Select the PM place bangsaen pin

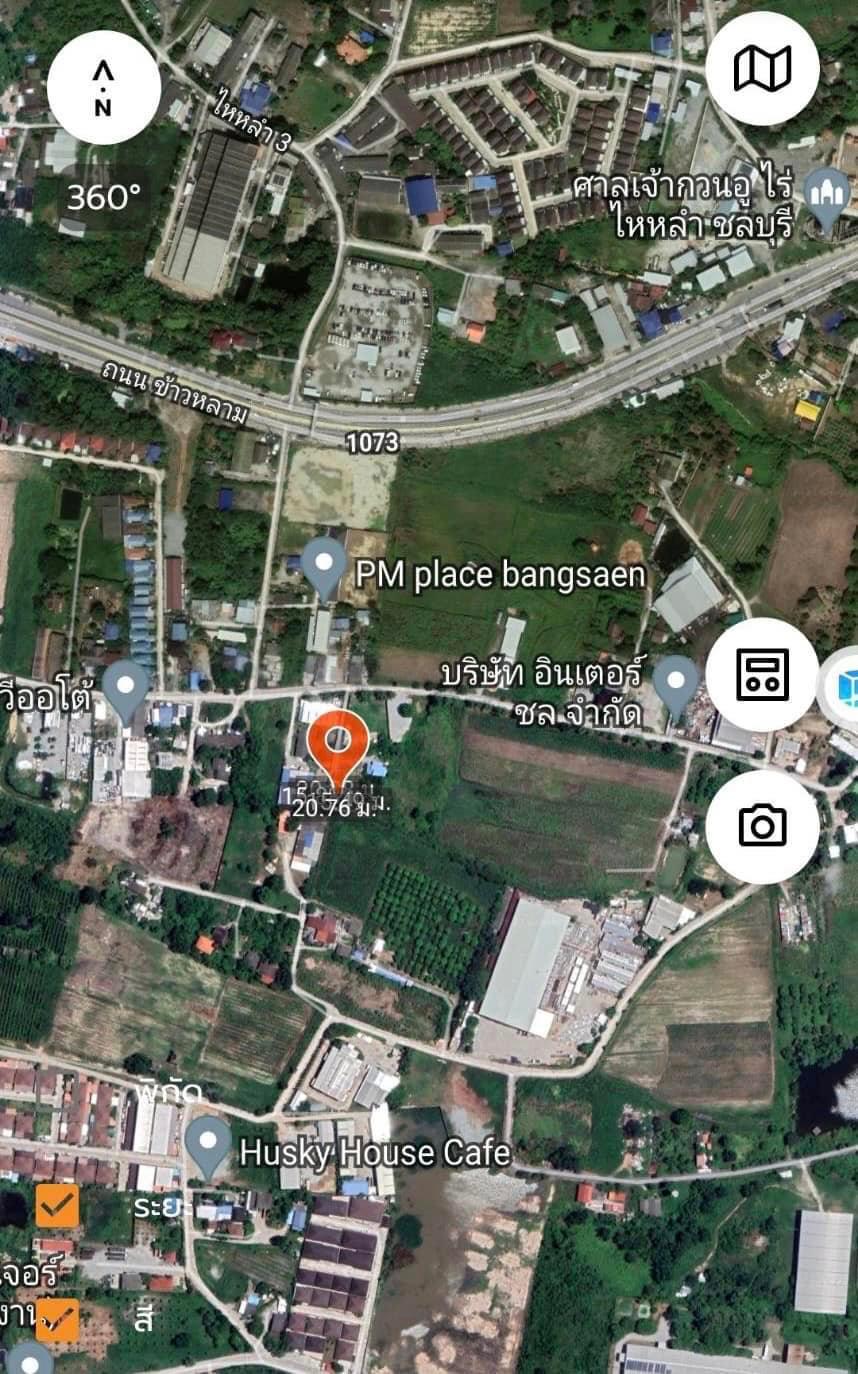pos(325,568)
